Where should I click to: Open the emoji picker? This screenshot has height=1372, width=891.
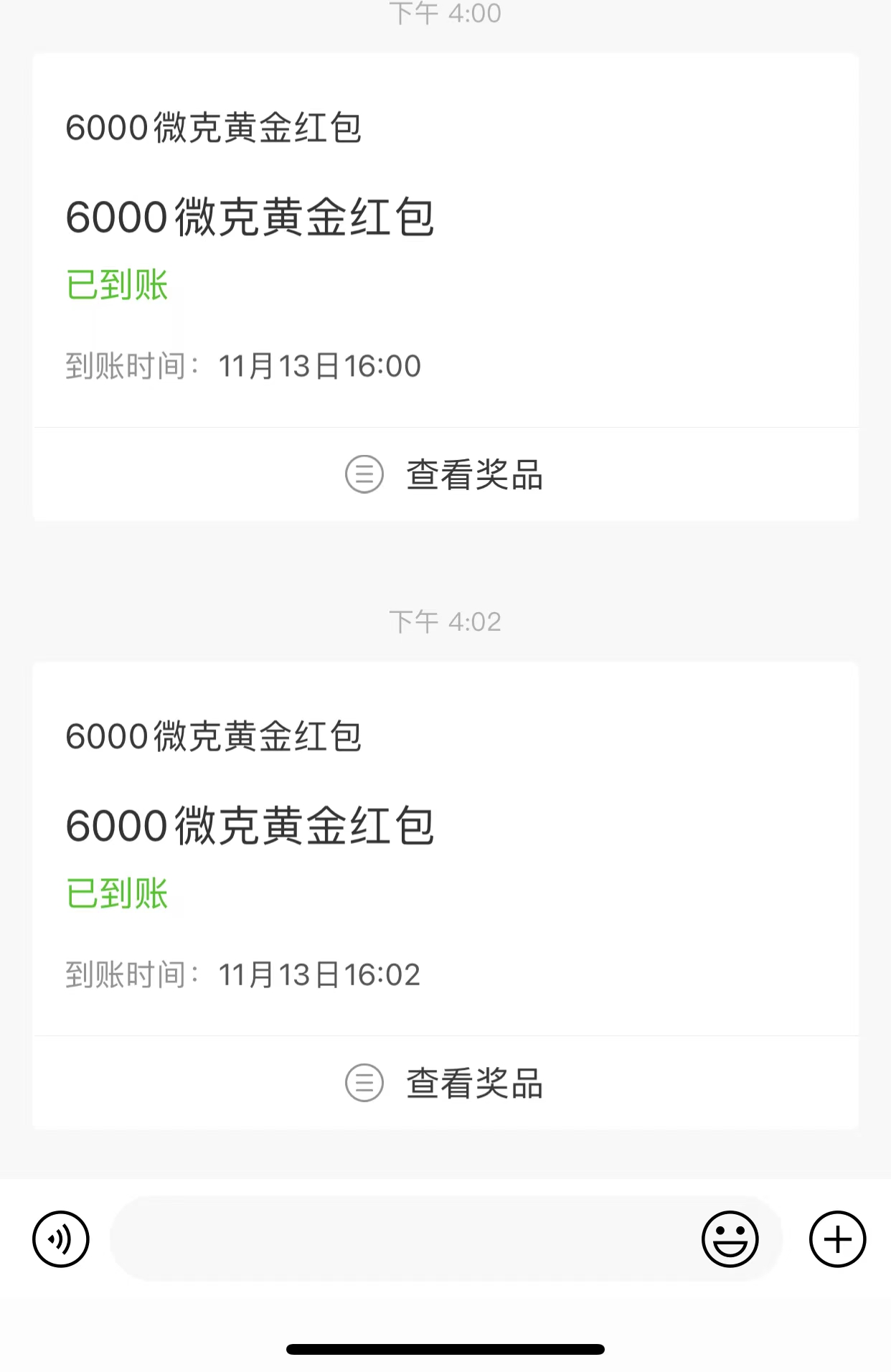pyautogui.click(x=730, y=1239)
